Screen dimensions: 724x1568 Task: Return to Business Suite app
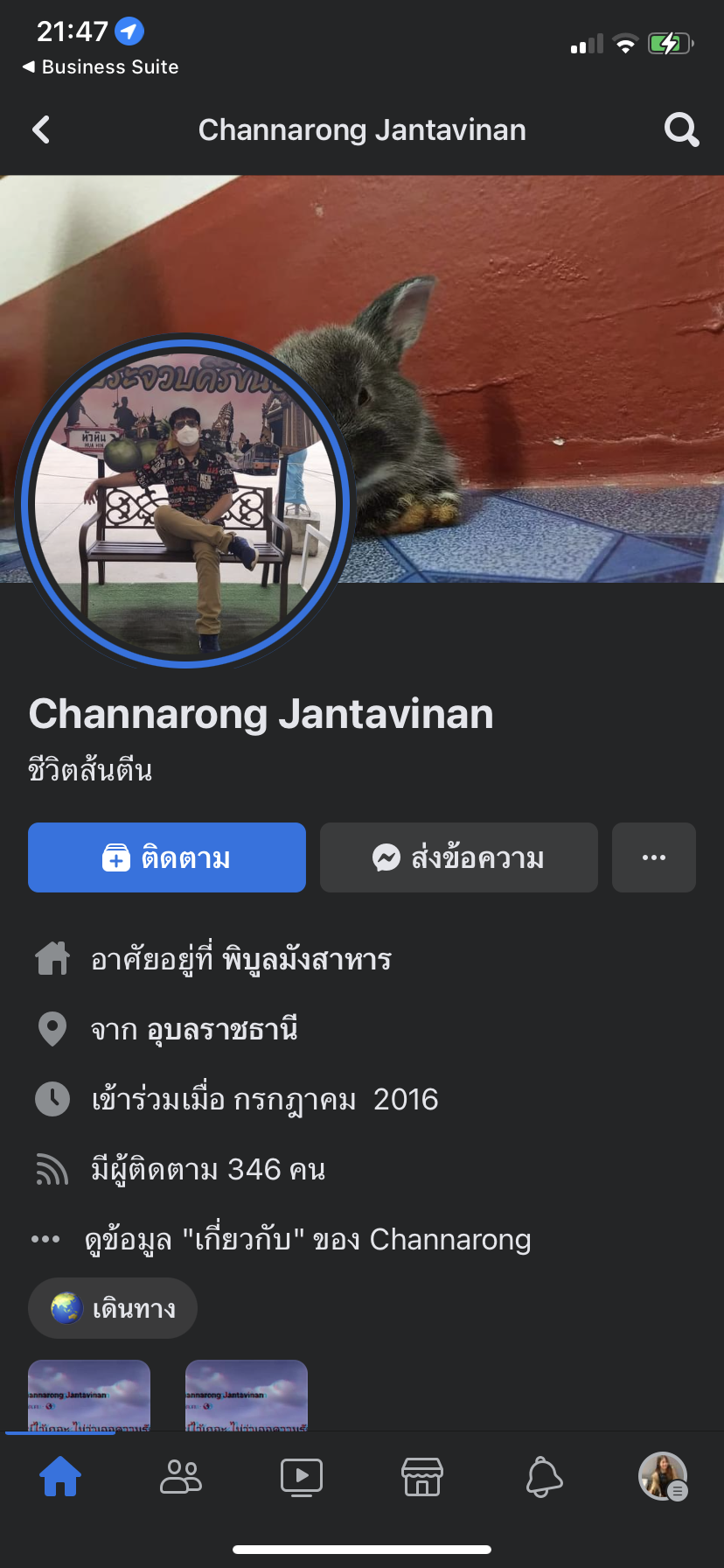coord(101,67)
